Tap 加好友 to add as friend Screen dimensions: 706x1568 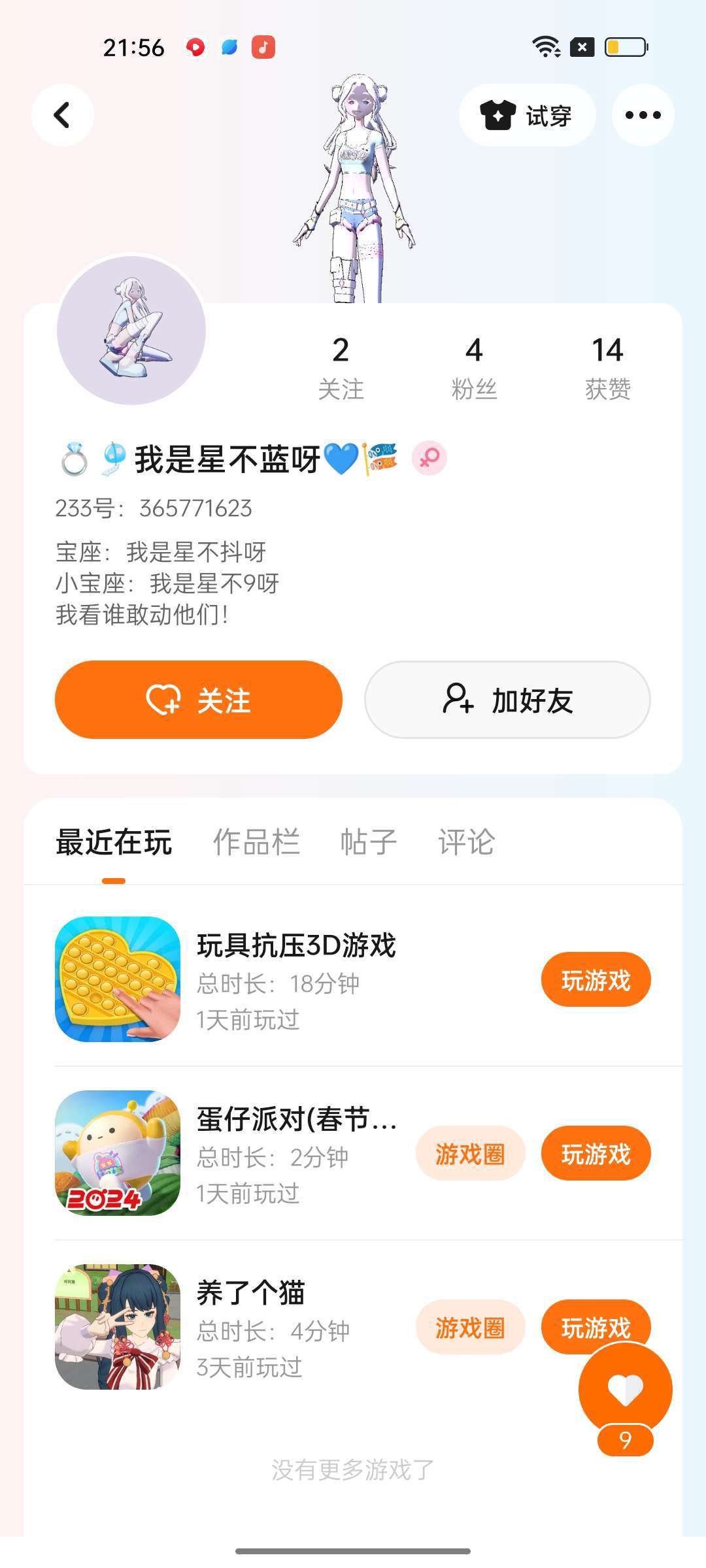507,700
